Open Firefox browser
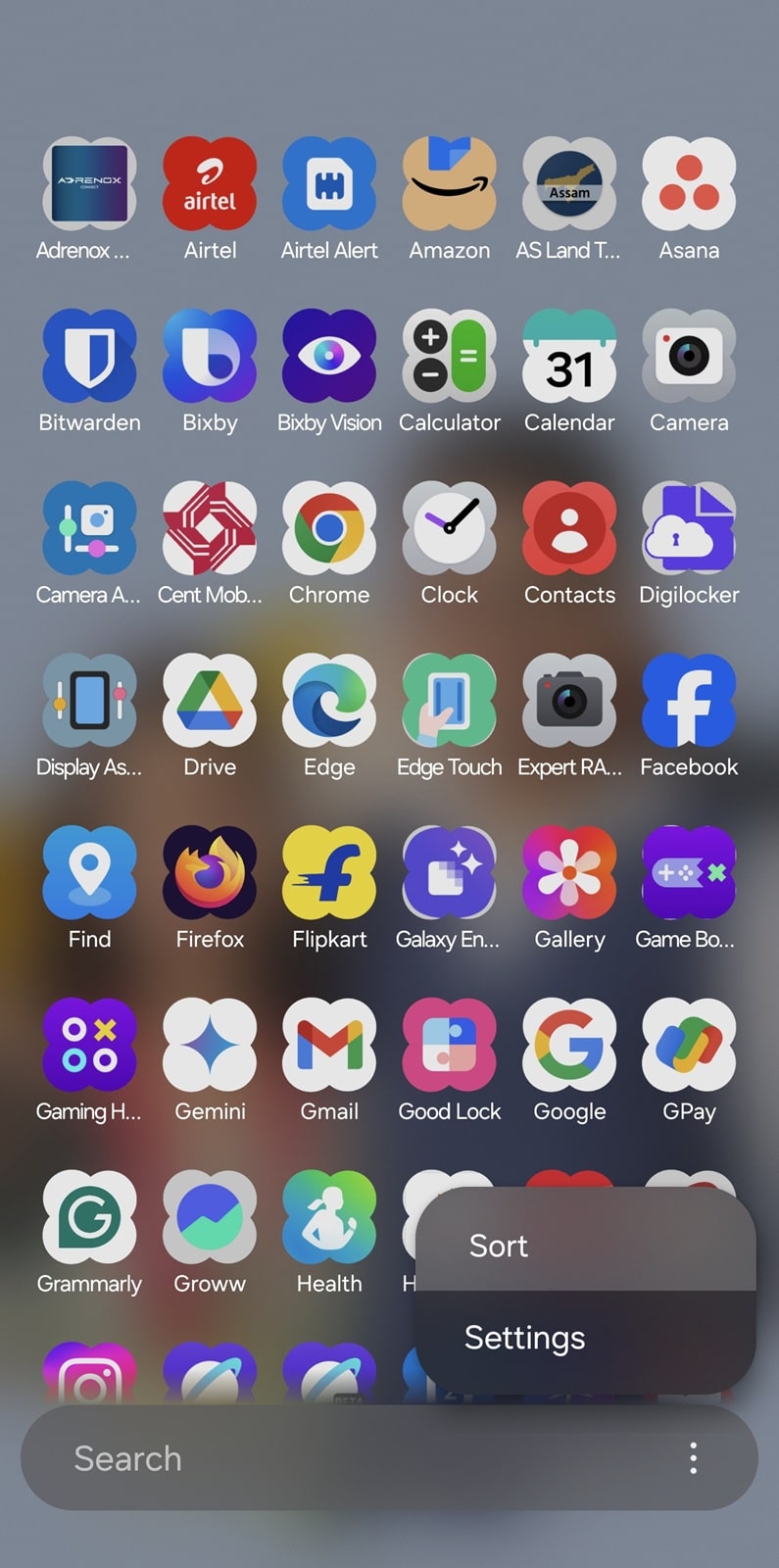 click(x=210, y=872)
